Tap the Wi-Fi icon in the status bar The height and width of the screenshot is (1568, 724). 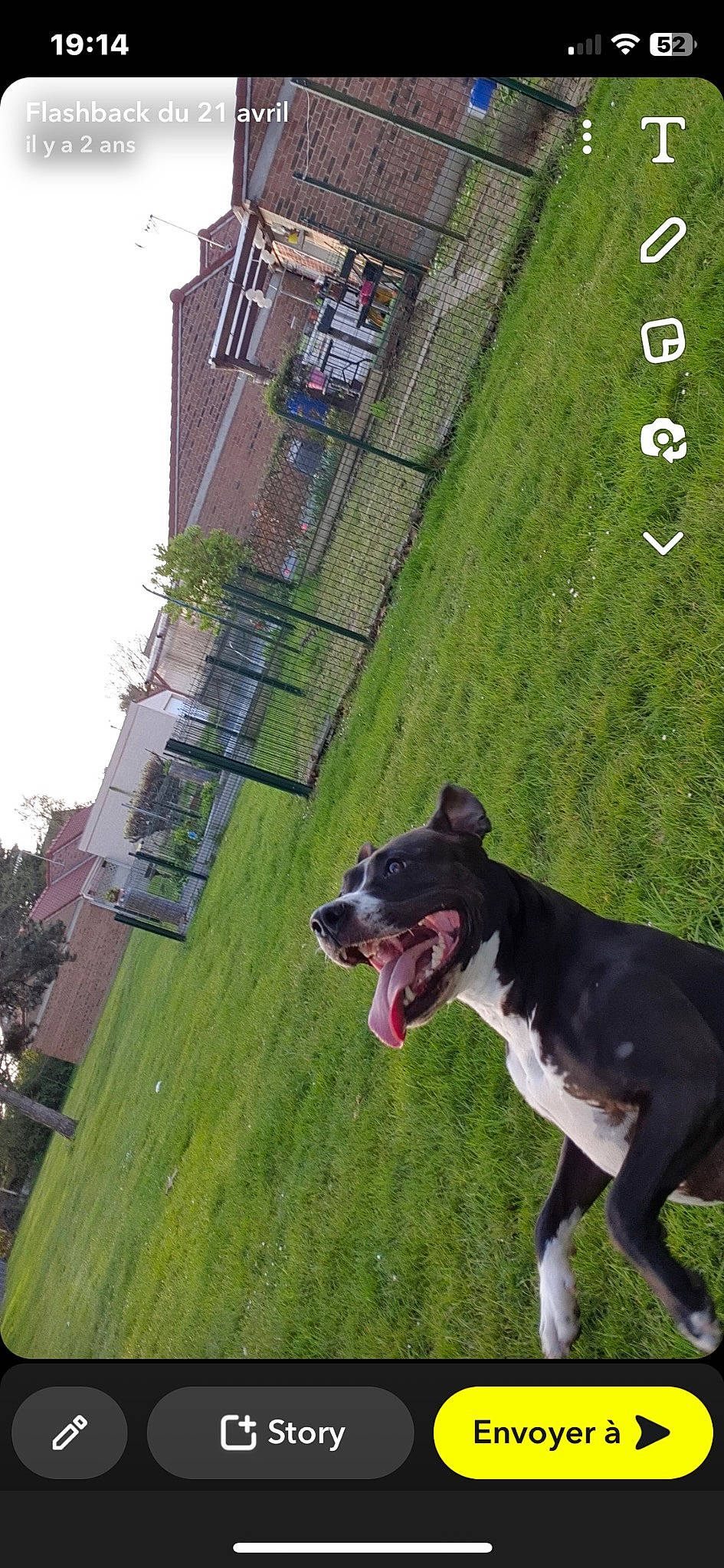[627, 44]
